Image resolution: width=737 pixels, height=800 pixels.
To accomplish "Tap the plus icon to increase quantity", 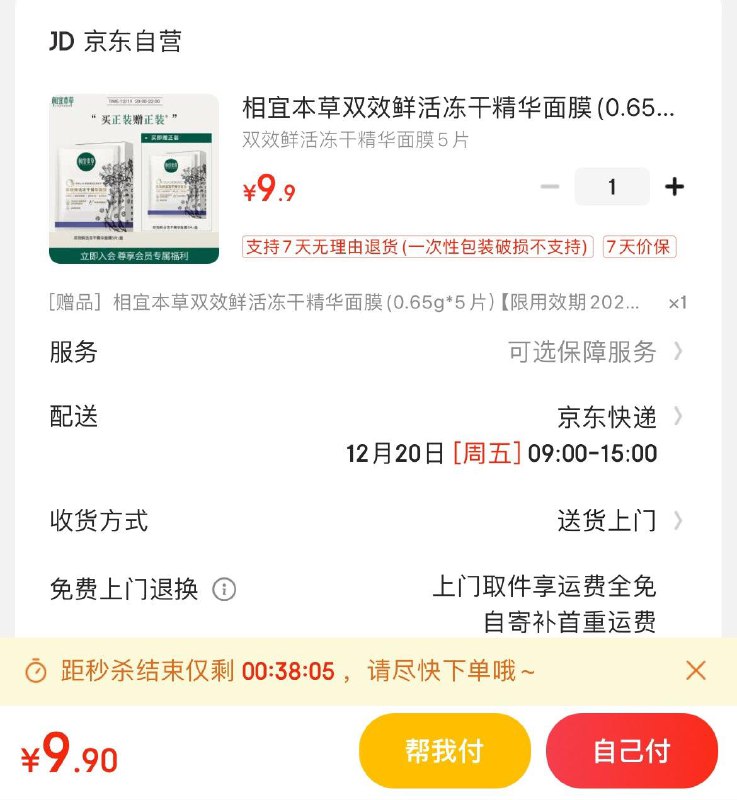I will (675, 186).
